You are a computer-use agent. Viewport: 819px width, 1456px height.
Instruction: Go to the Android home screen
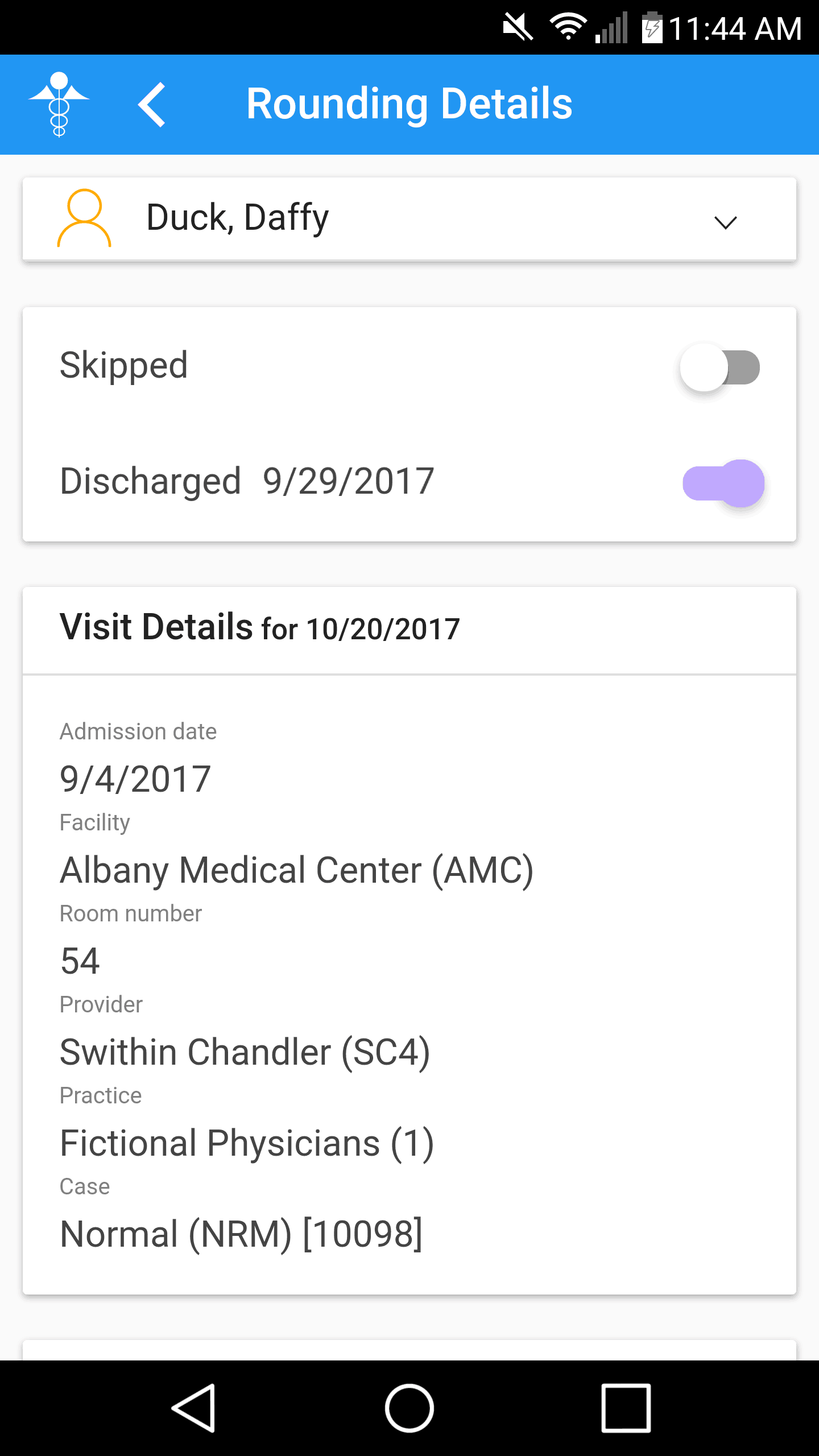point(409,1408)
